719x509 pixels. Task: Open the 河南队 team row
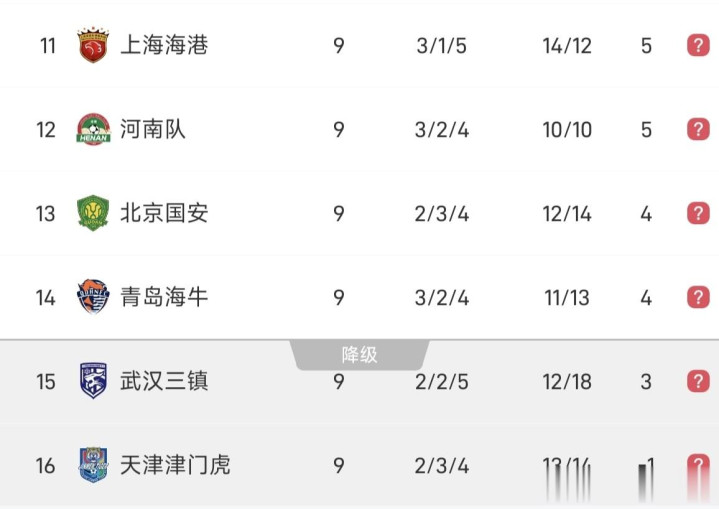(360, 129)
